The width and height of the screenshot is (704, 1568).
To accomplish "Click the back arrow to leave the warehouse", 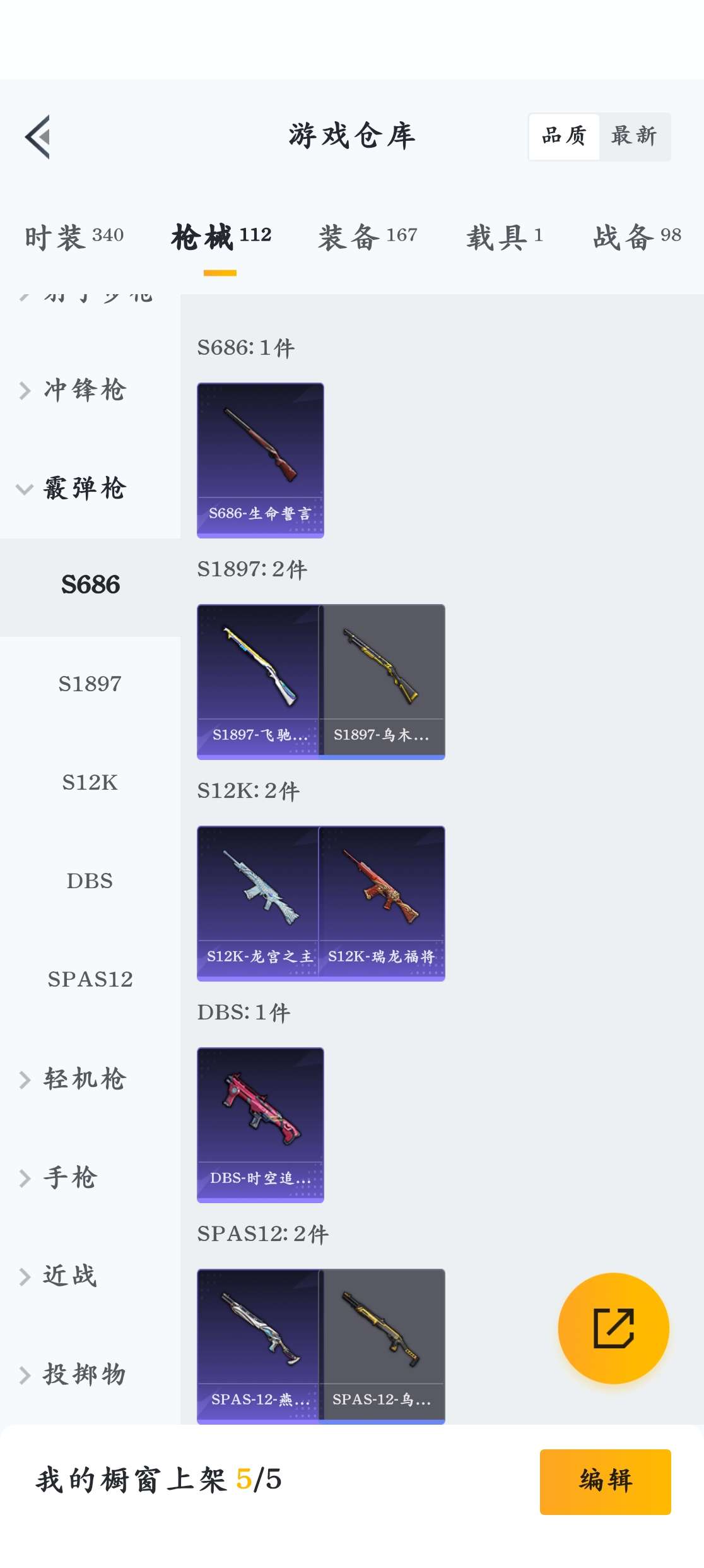I will pyautogui.click(x=38, y=138).
